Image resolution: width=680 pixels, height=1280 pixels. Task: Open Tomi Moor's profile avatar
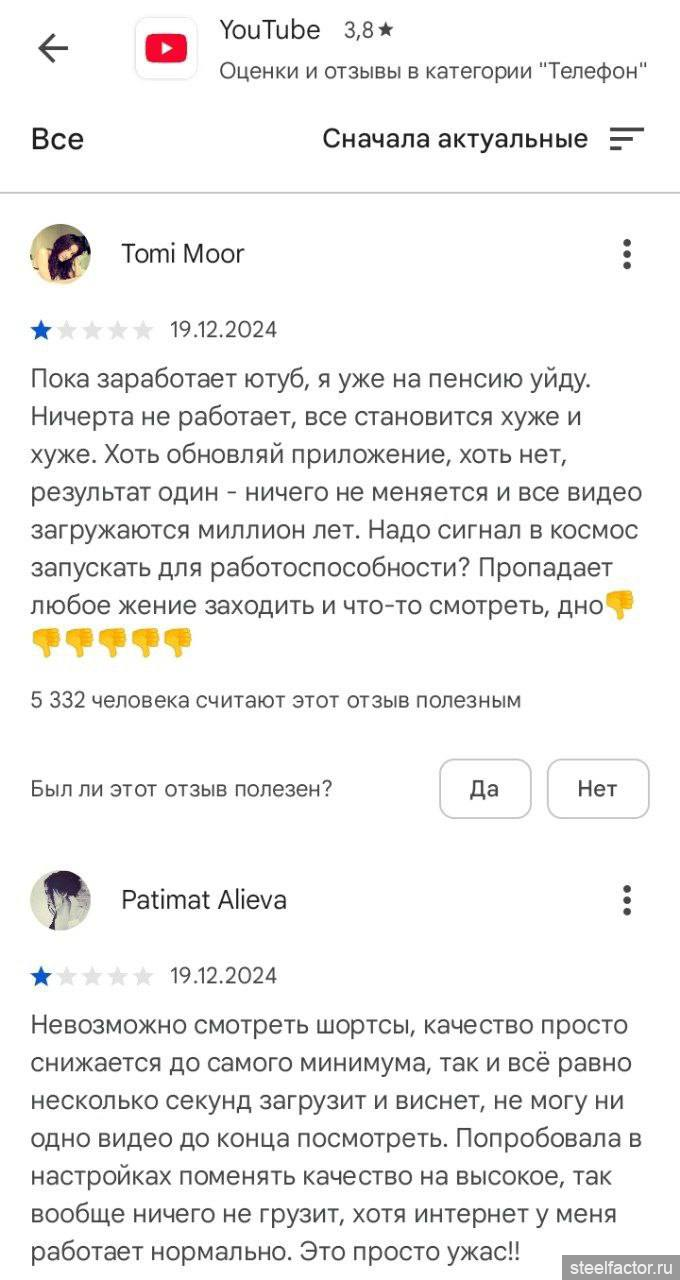(61, 254)
